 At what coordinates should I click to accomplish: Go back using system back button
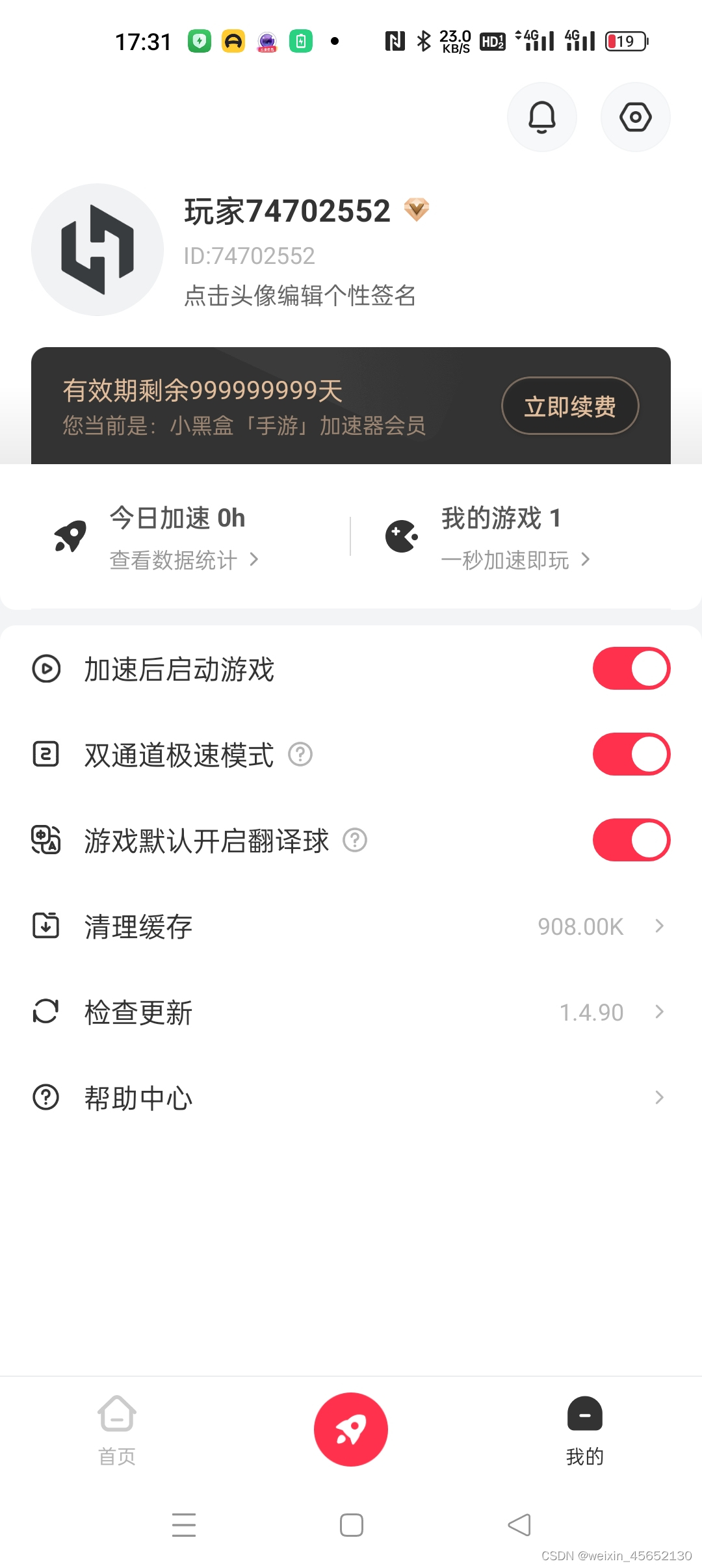519,1524
